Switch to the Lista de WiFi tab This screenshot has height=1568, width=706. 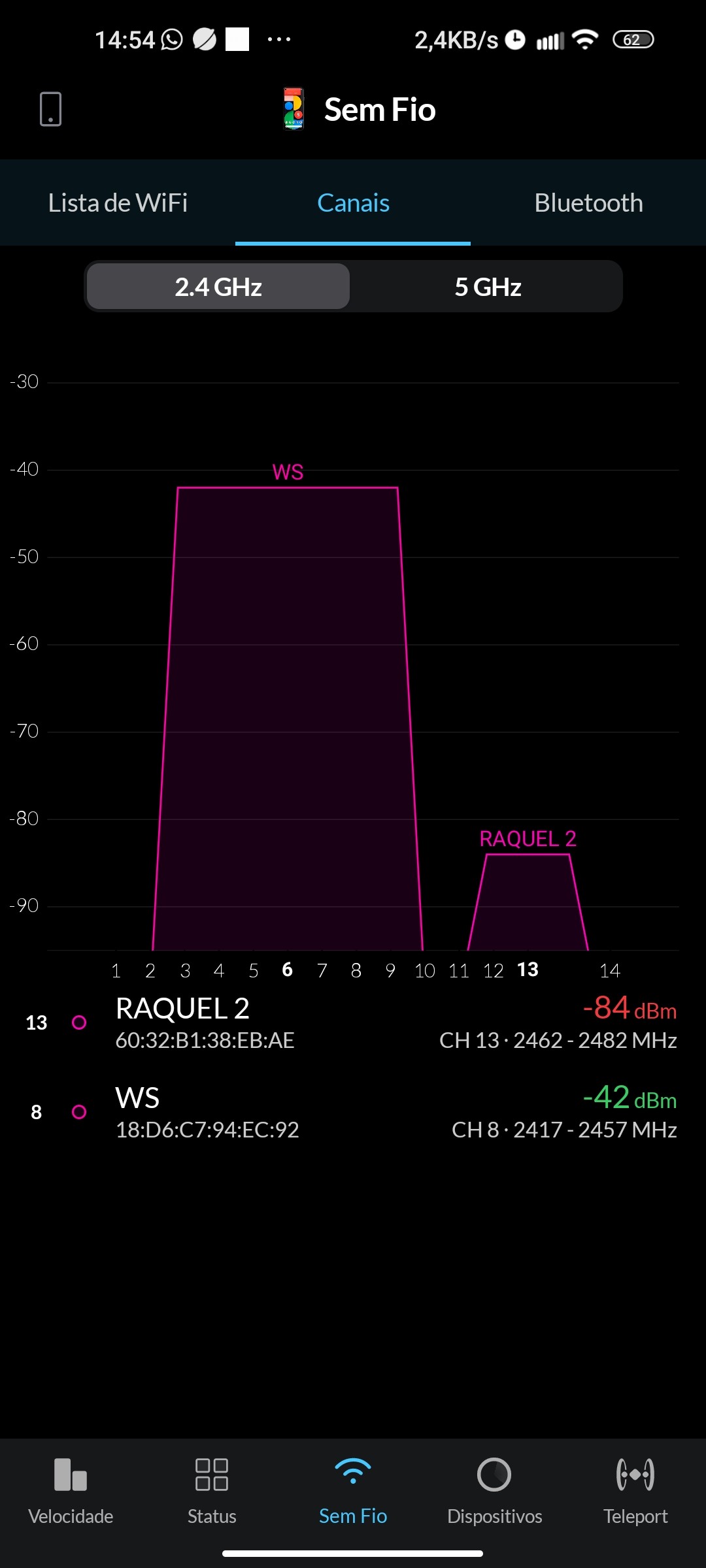coord(118,203)
